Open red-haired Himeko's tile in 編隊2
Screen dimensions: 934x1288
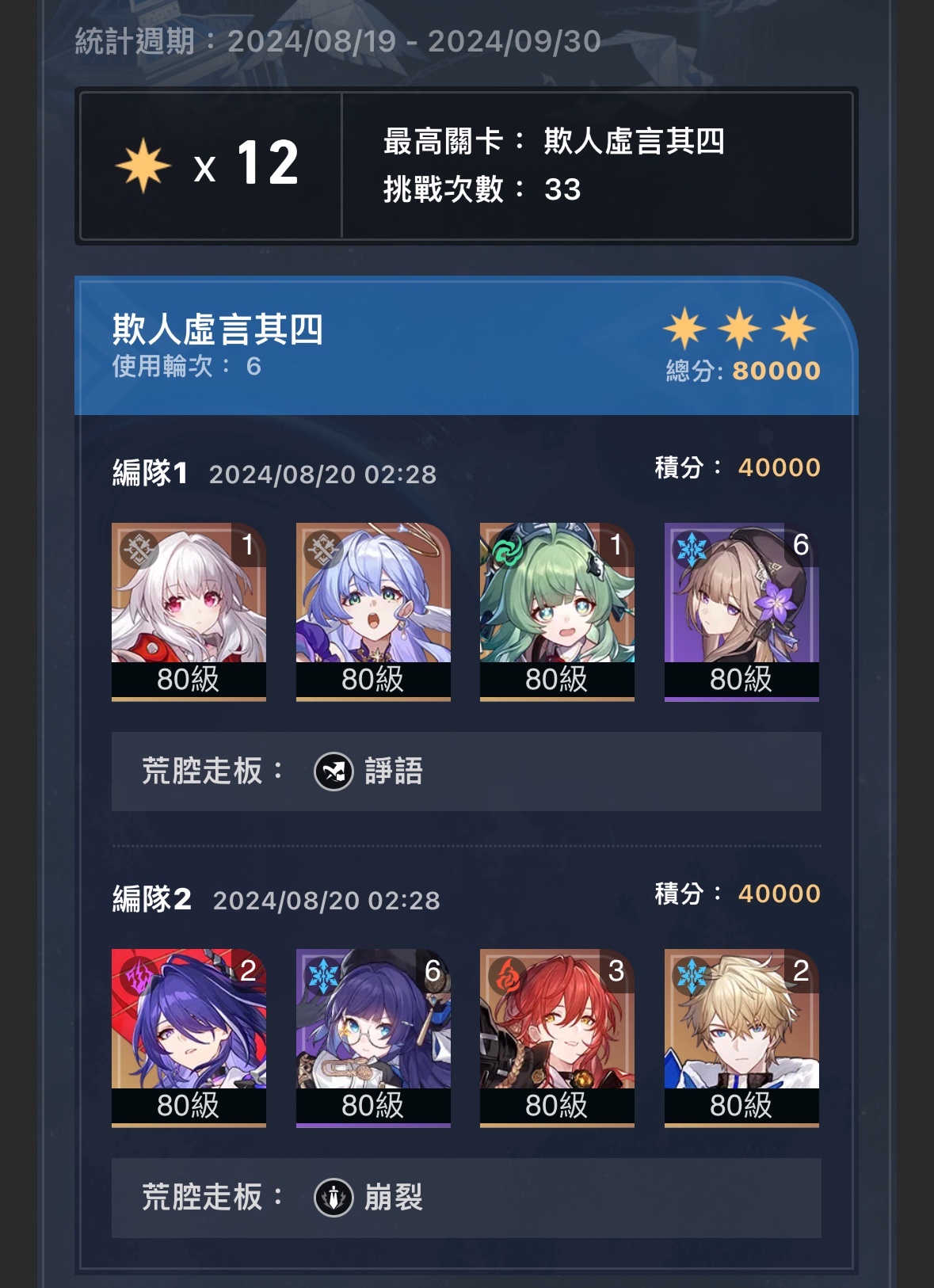(557, 1036)
